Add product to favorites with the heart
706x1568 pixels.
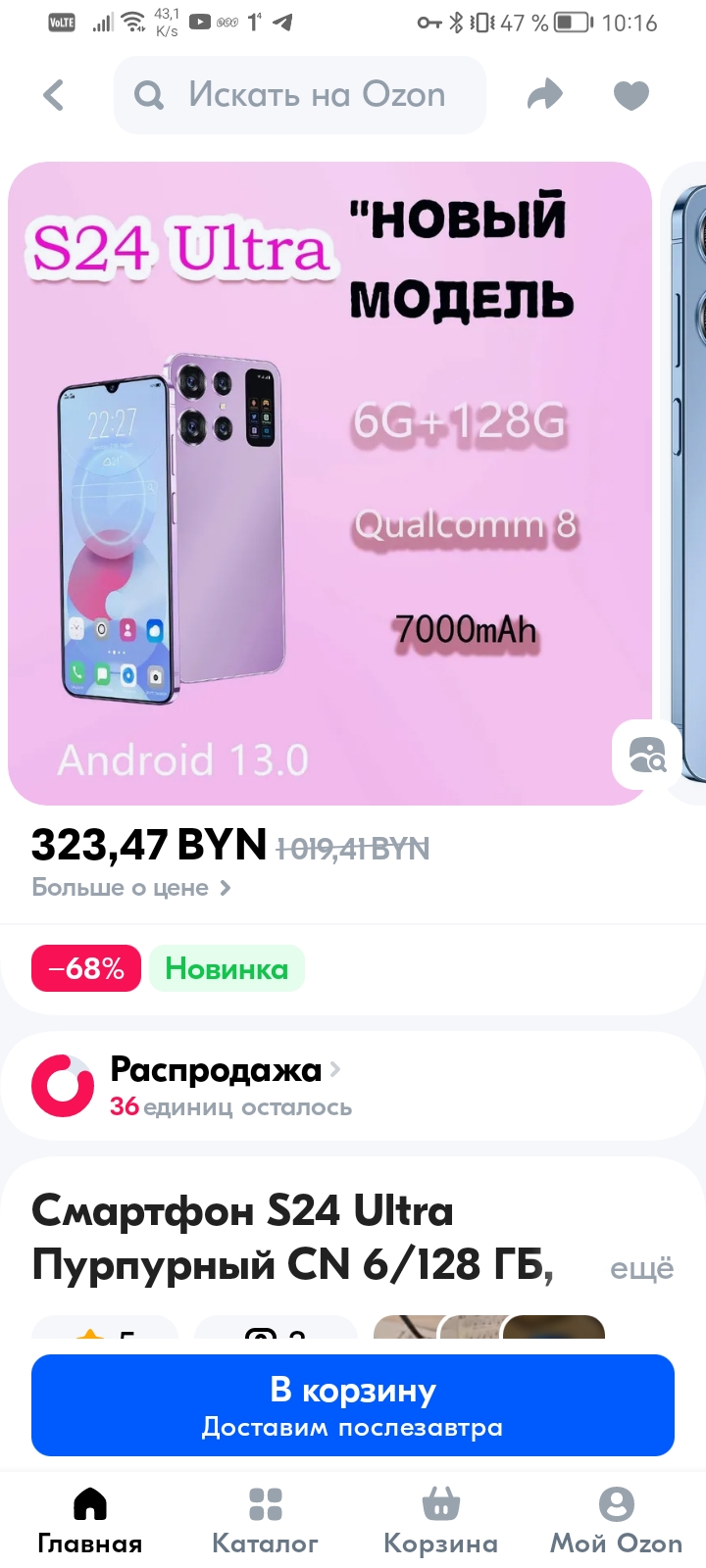coord(631,95)
